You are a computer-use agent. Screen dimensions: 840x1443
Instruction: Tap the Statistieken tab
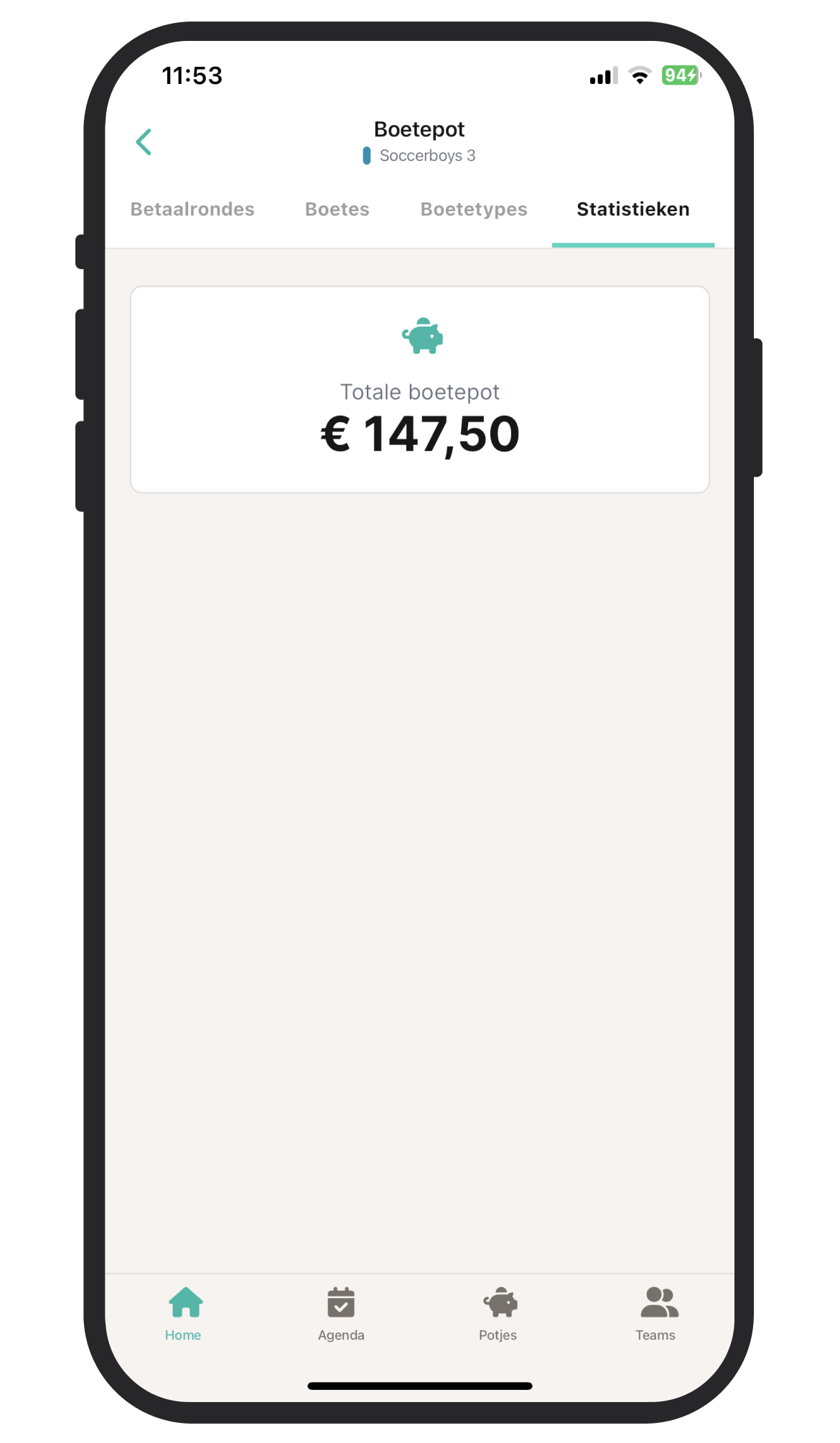[x=633, y=209]
